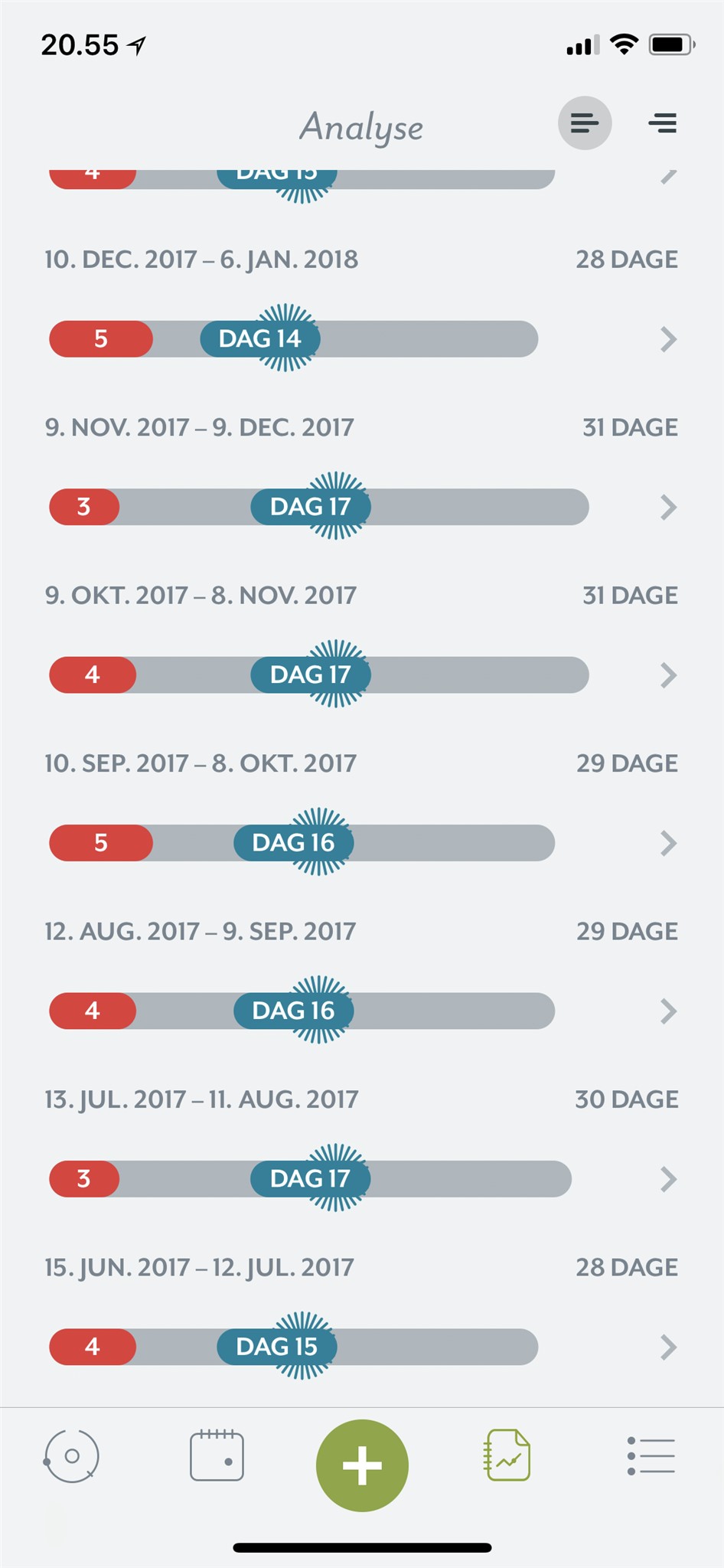724x1568 pixels.
Task: View cycle 9. Okt. 2017 – 8. Nov. 2017
Action: point(668,675)
